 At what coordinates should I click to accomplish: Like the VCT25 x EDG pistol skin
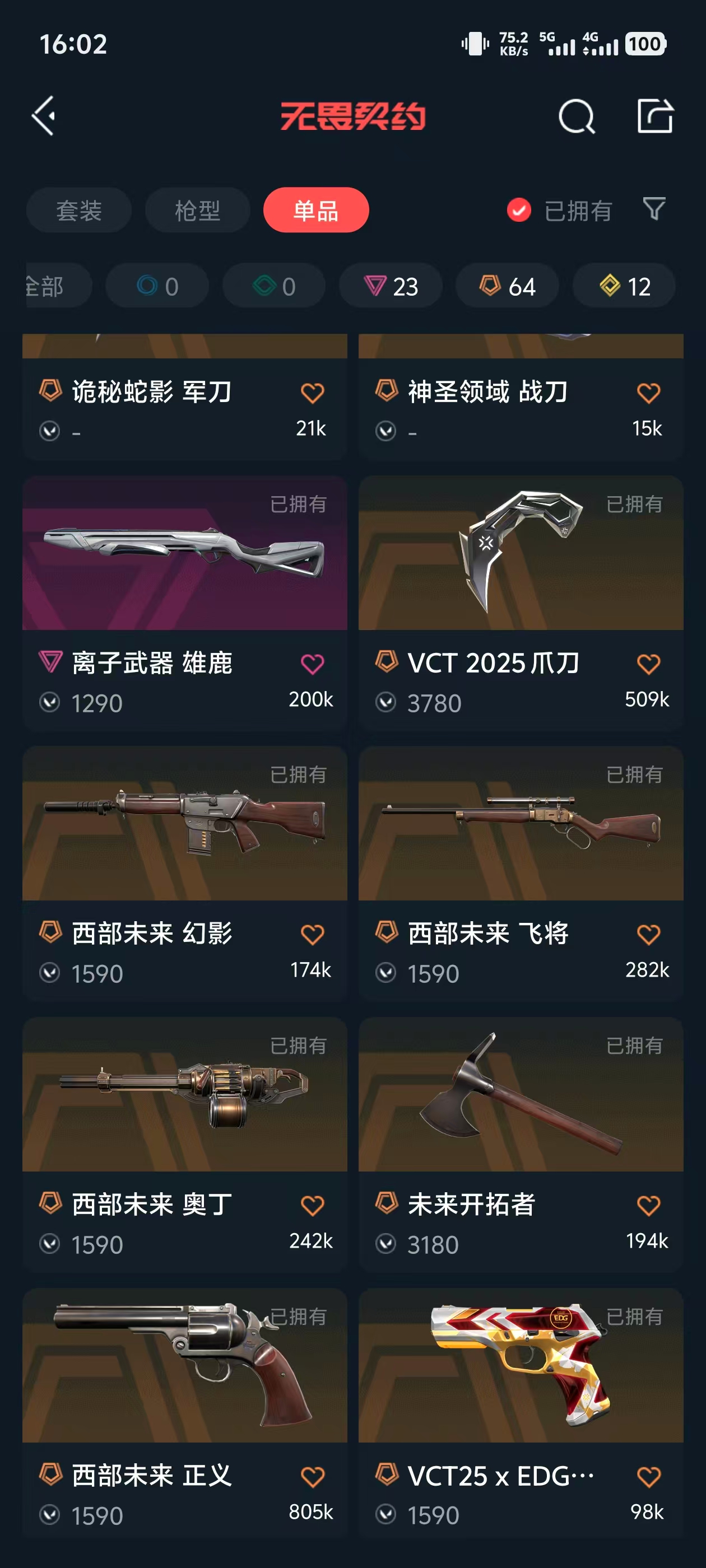point(648,1476)
